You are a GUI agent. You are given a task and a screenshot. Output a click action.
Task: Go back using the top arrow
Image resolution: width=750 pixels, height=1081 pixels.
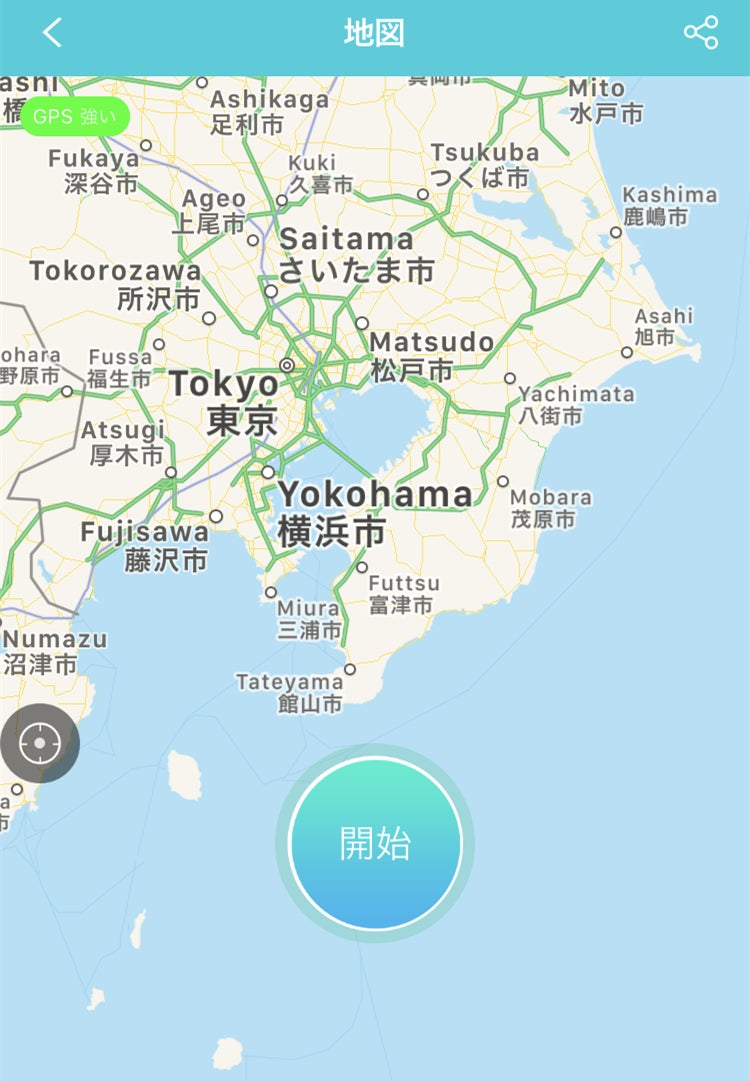[53, 33]
